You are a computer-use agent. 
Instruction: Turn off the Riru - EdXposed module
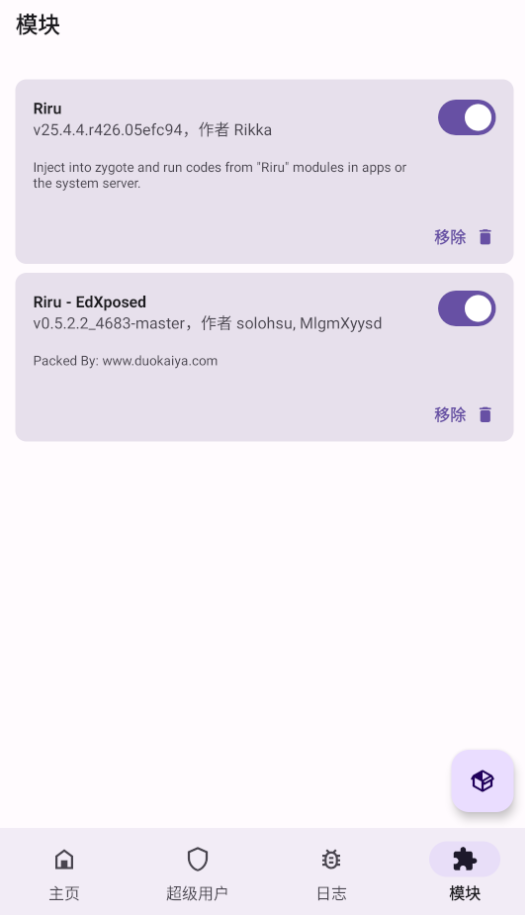tap(467, 308)
